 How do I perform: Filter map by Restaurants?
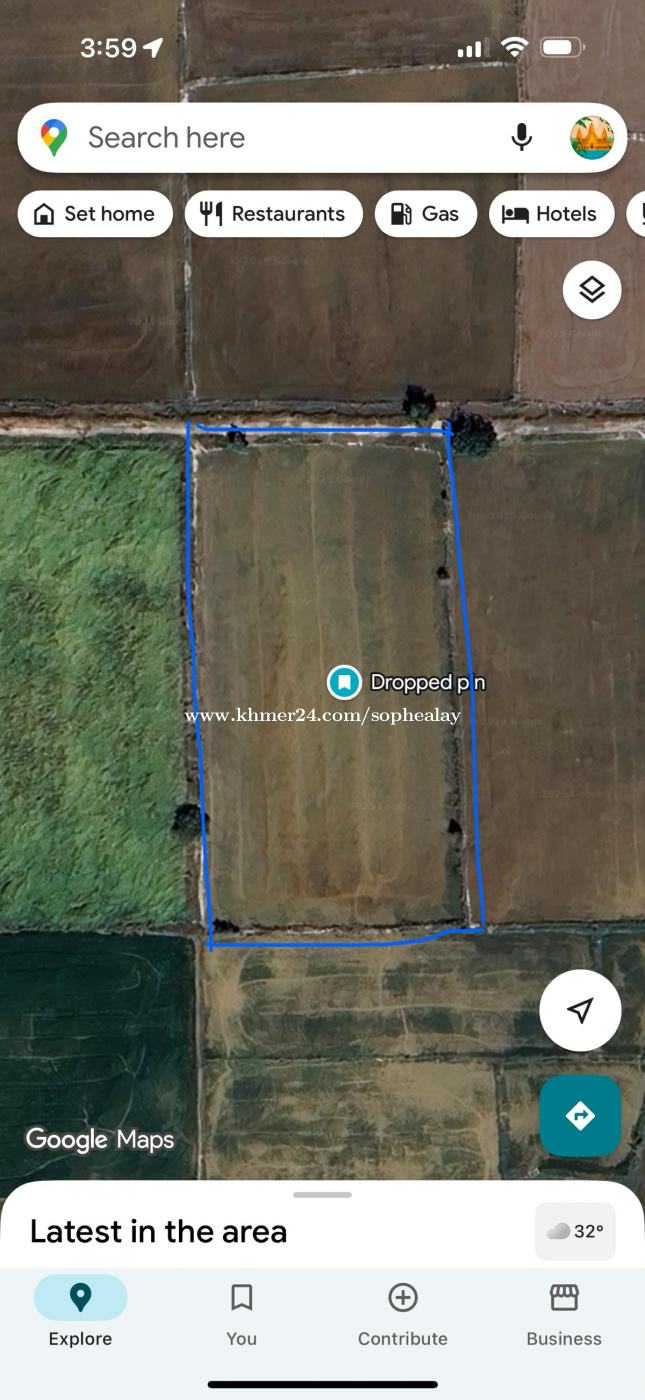coord(273,214)
